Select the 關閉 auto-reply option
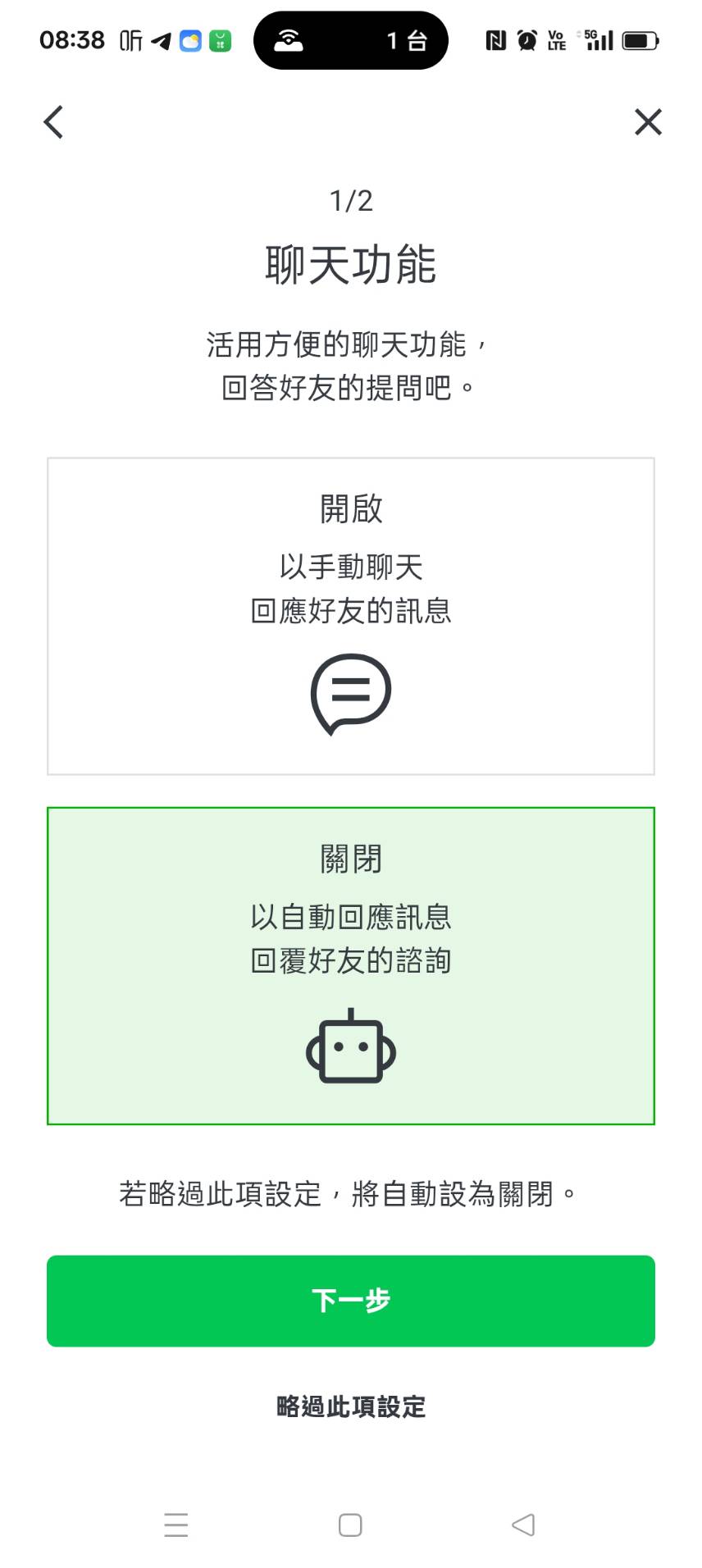This screenshot has height=1568, width=702. coord(351,966)
